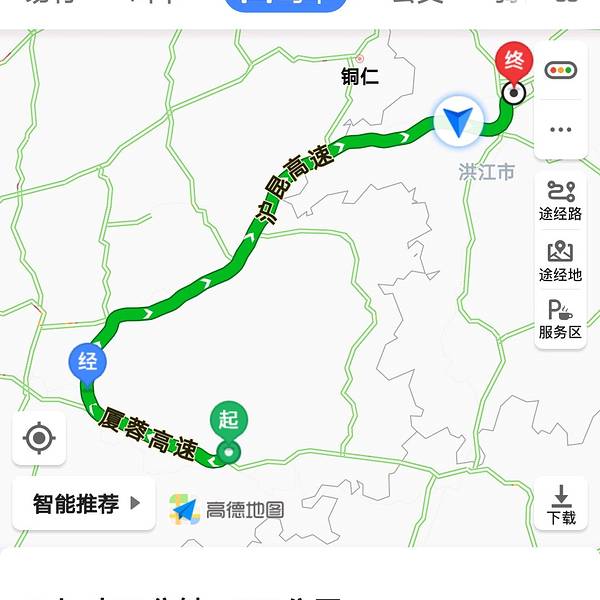Recenter map on current location

click(39, 438)
